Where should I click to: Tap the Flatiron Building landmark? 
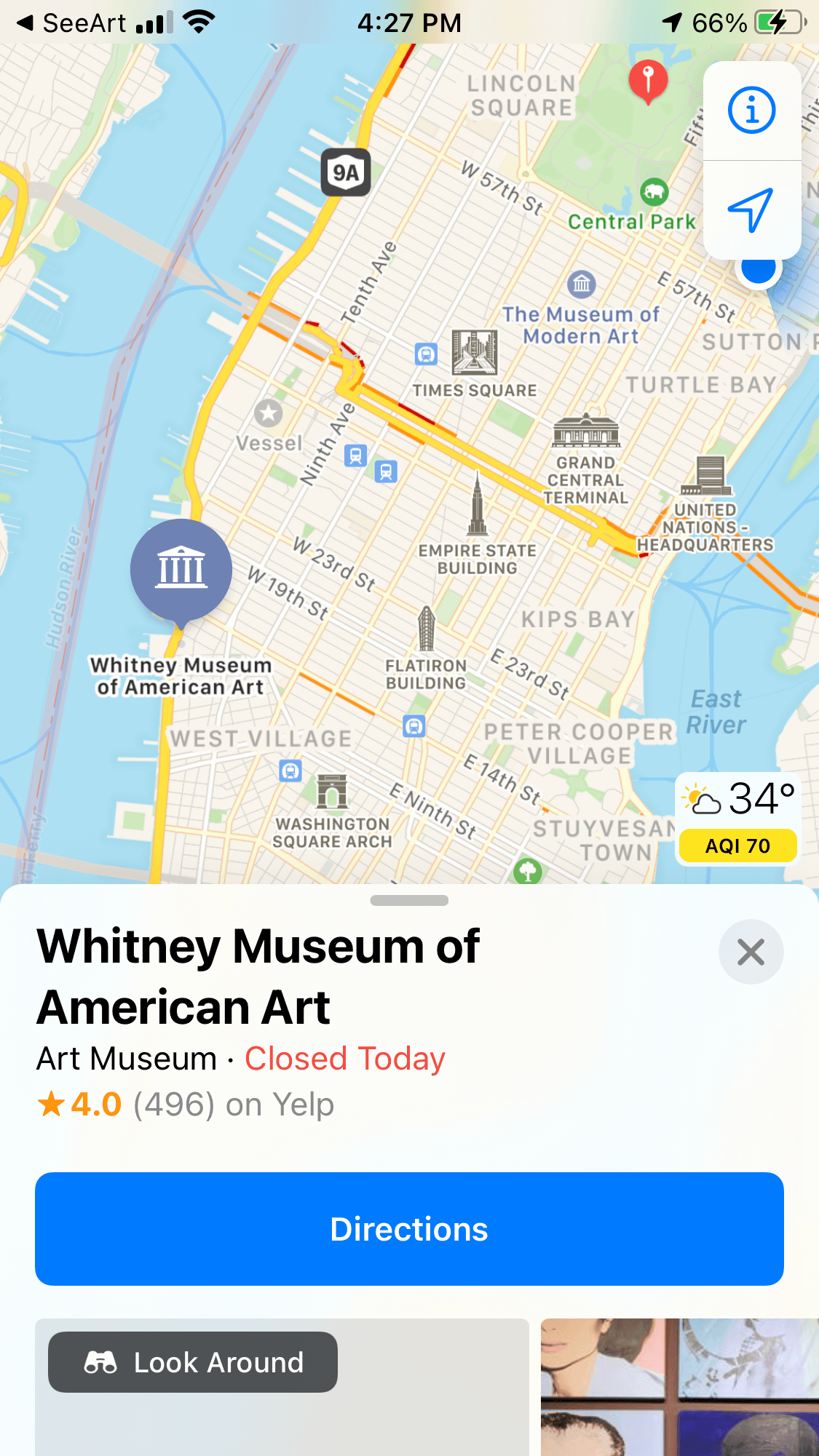click(x=427, y=629)
